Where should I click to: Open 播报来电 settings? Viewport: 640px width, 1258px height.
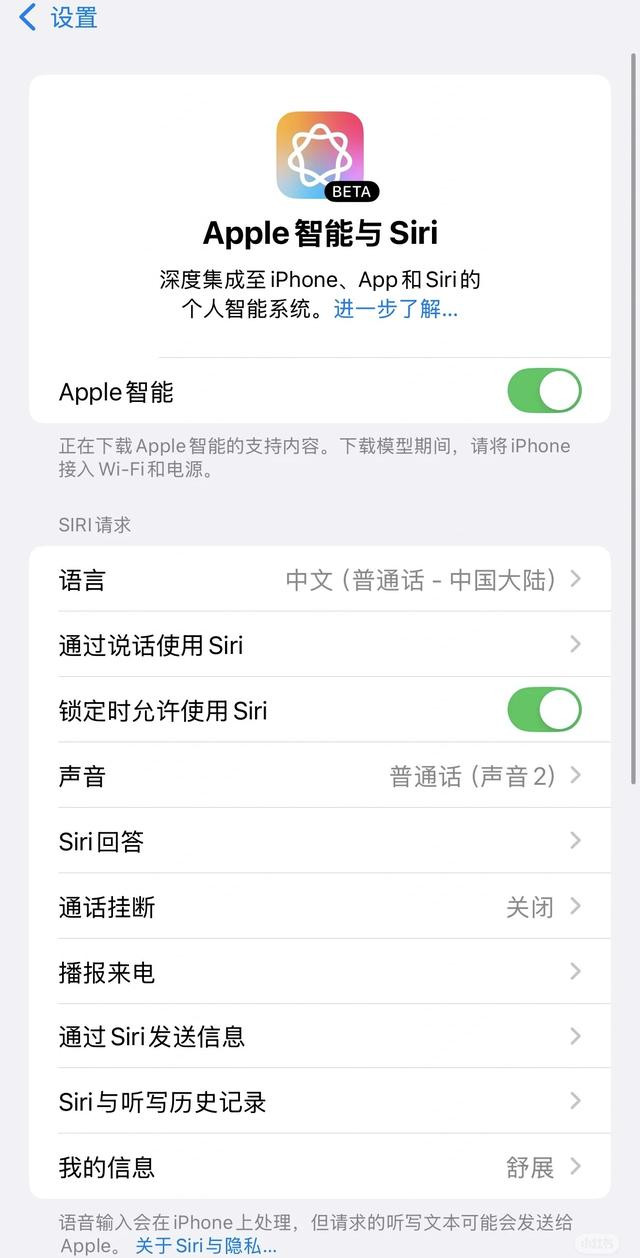pos(320,972)
